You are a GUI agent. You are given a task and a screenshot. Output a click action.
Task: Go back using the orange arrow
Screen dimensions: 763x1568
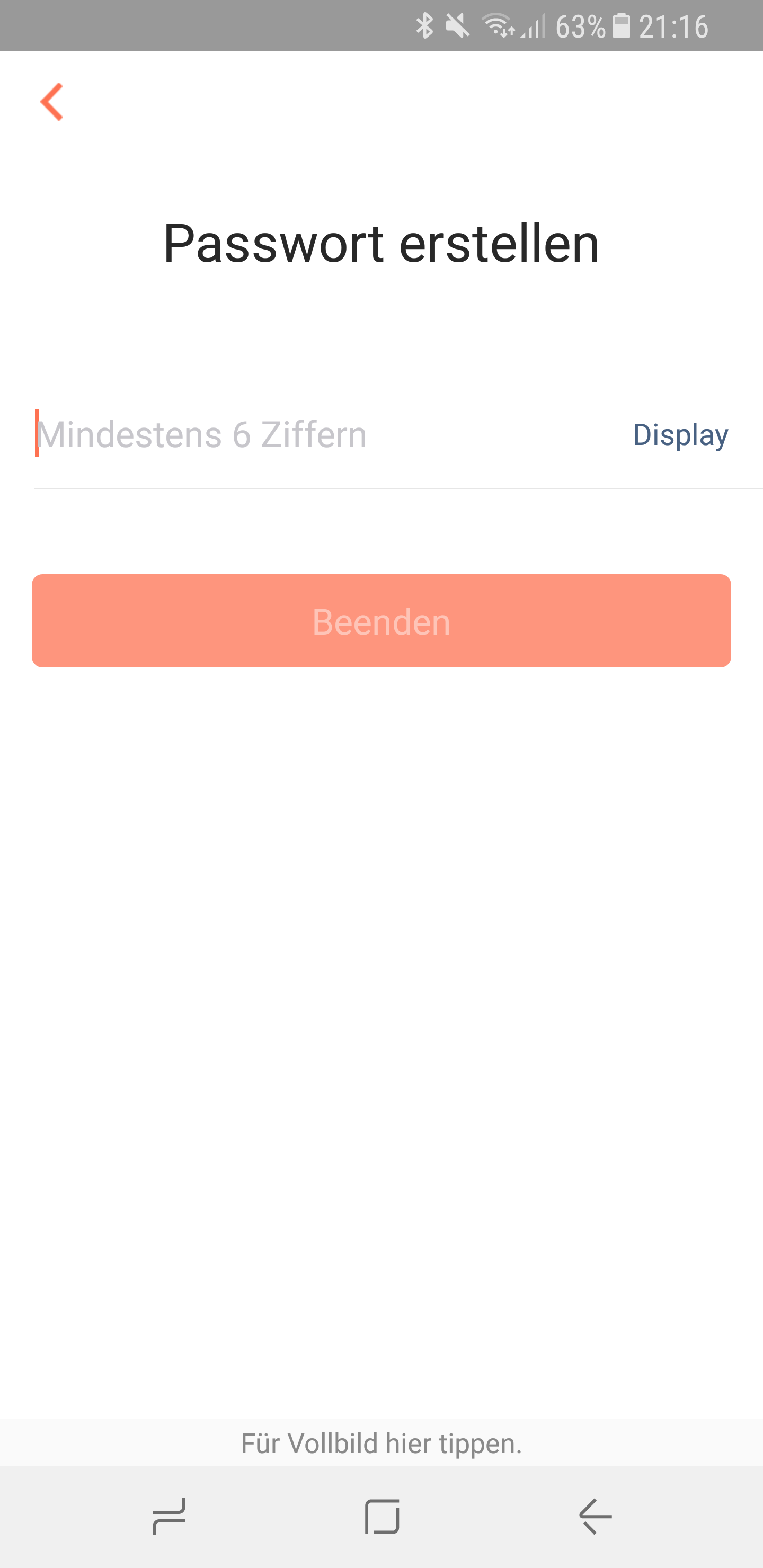[x=52, y=102]
